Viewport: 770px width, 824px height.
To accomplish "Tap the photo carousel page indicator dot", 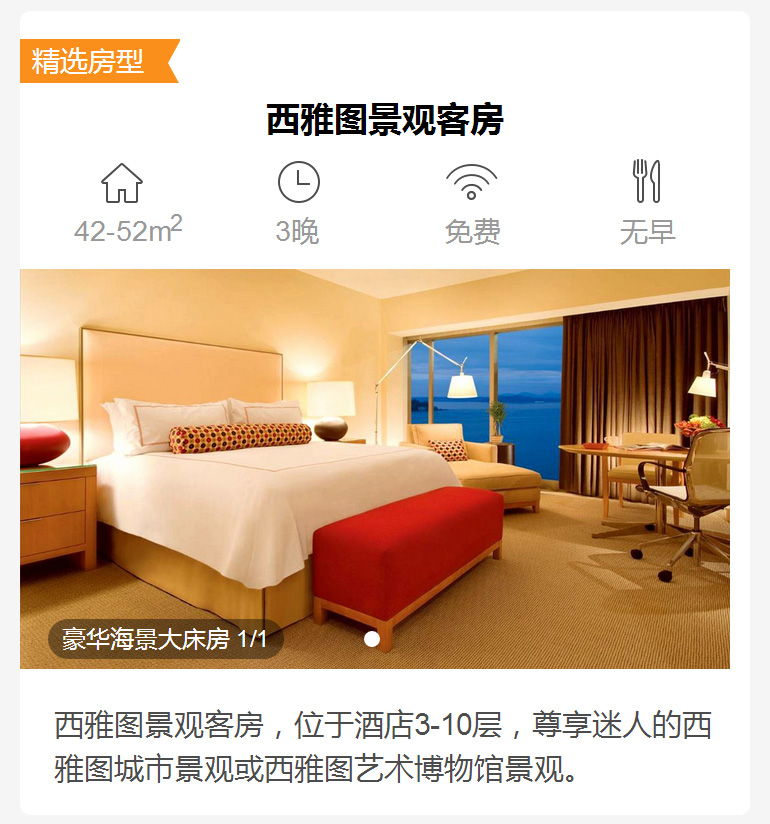I will [372, 639].
